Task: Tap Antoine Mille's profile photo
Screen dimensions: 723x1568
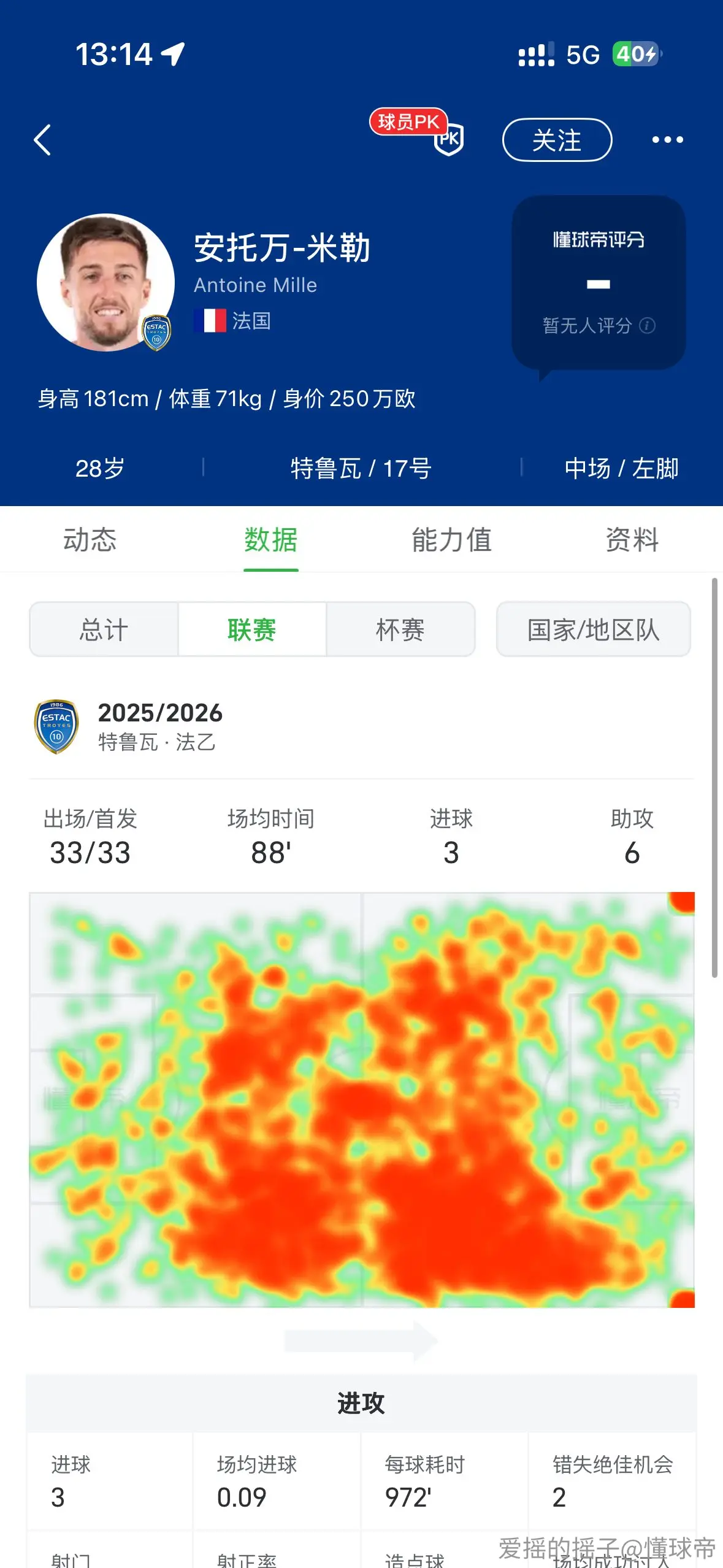Action: tap(105, 282)
